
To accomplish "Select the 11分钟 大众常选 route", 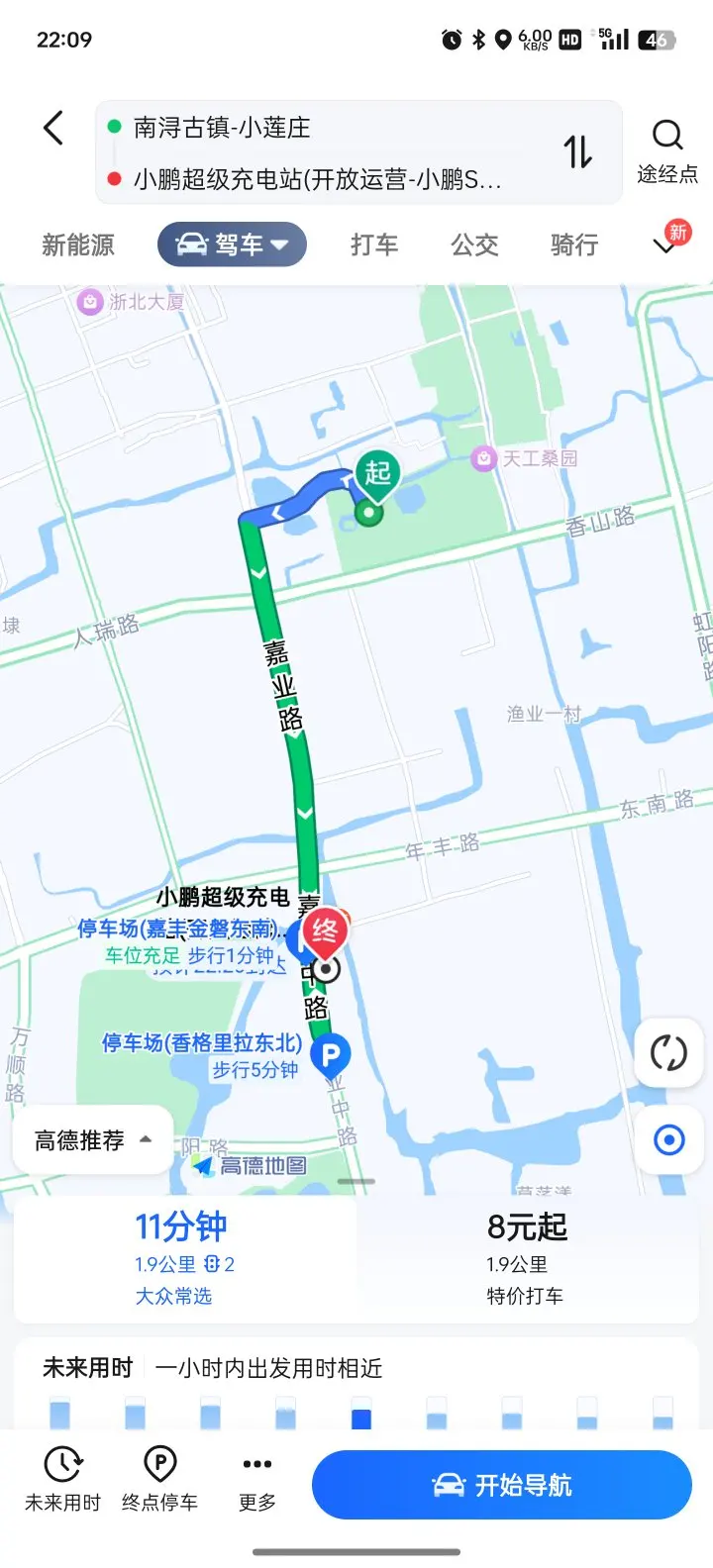I will point(185,1258).
